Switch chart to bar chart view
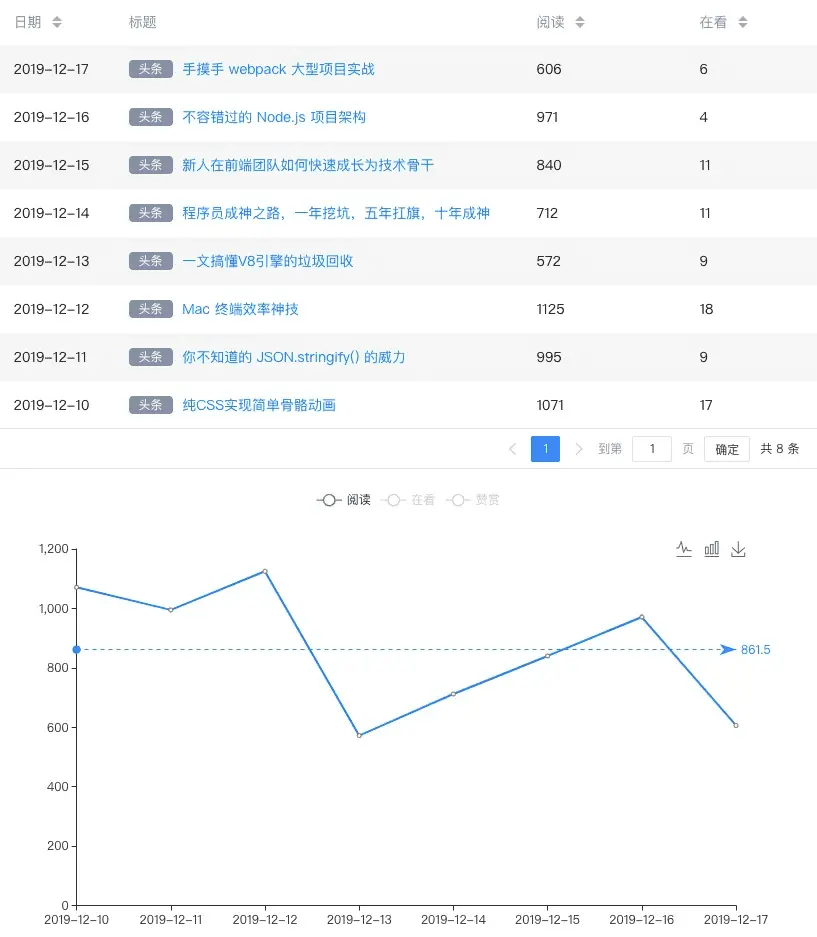This screenshot has width=817, height=937. point(712,549)
